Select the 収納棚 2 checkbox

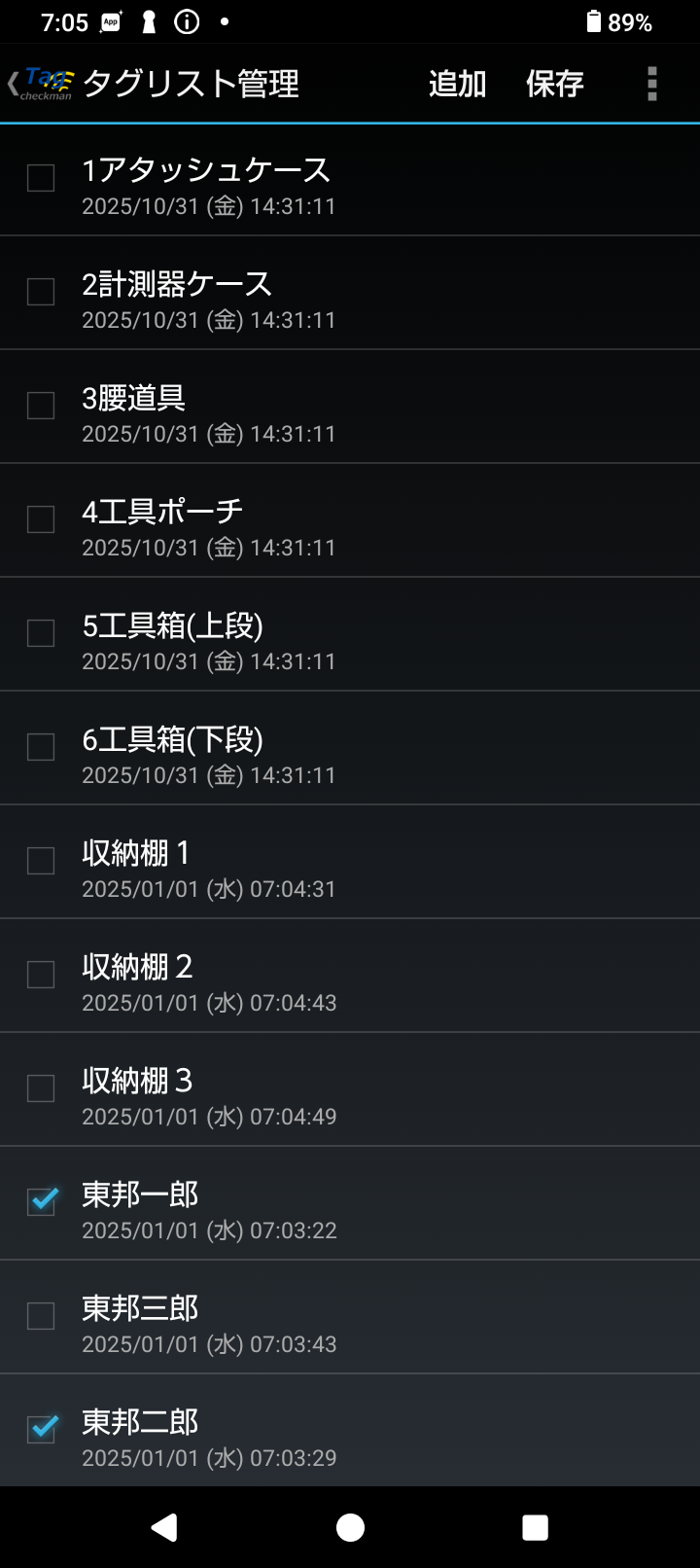pyautogui.click(x=41, y=975)
